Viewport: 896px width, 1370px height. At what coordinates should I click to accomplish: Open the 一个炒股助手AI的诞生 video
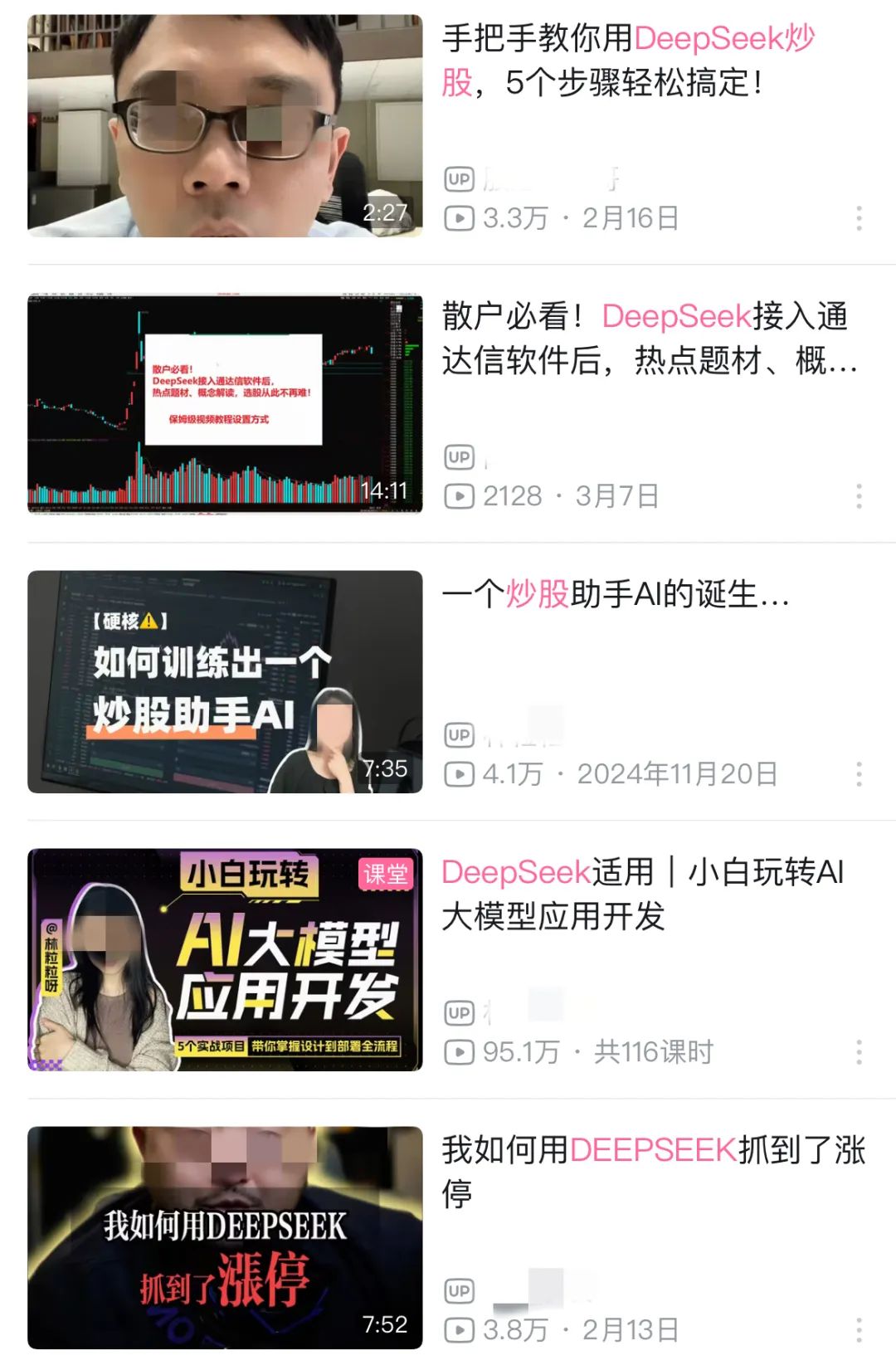click(x=224, y=682)
